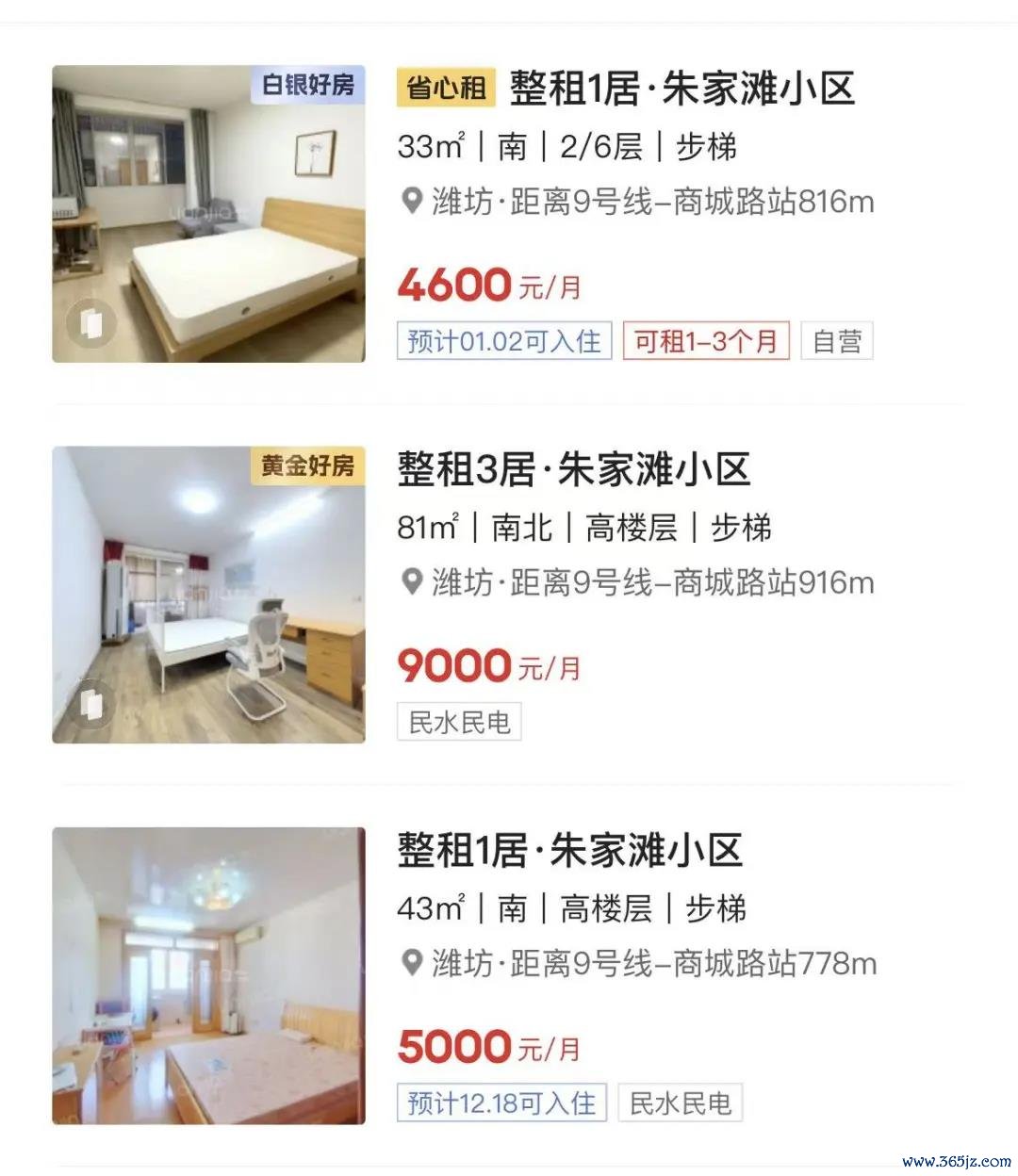Image resolution: width=1018 pixels, height=1176 pixels.
Task: Click the 预计12.18可入住 tag
Action: tap(502, 1102)
